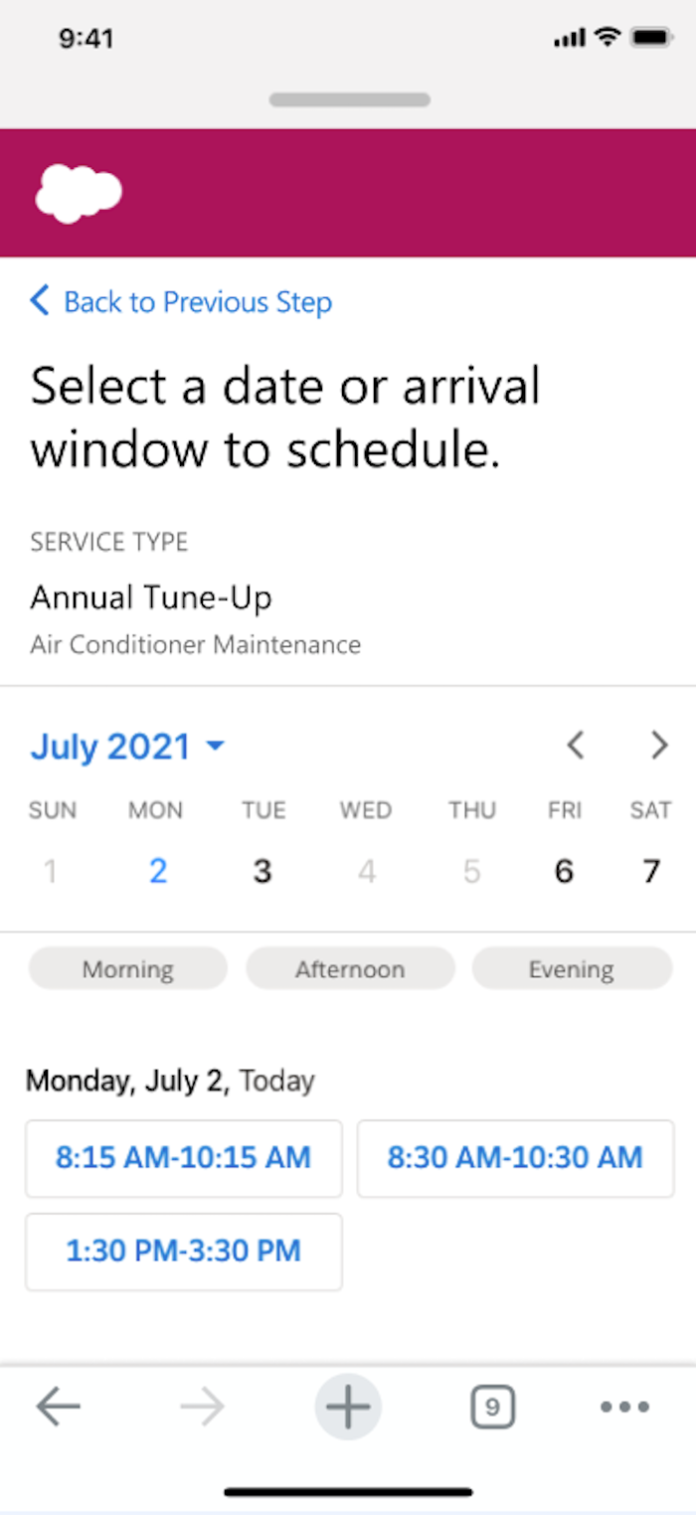Choose Friday the 6th
696x1515 pixels.
tap(564, 871)
